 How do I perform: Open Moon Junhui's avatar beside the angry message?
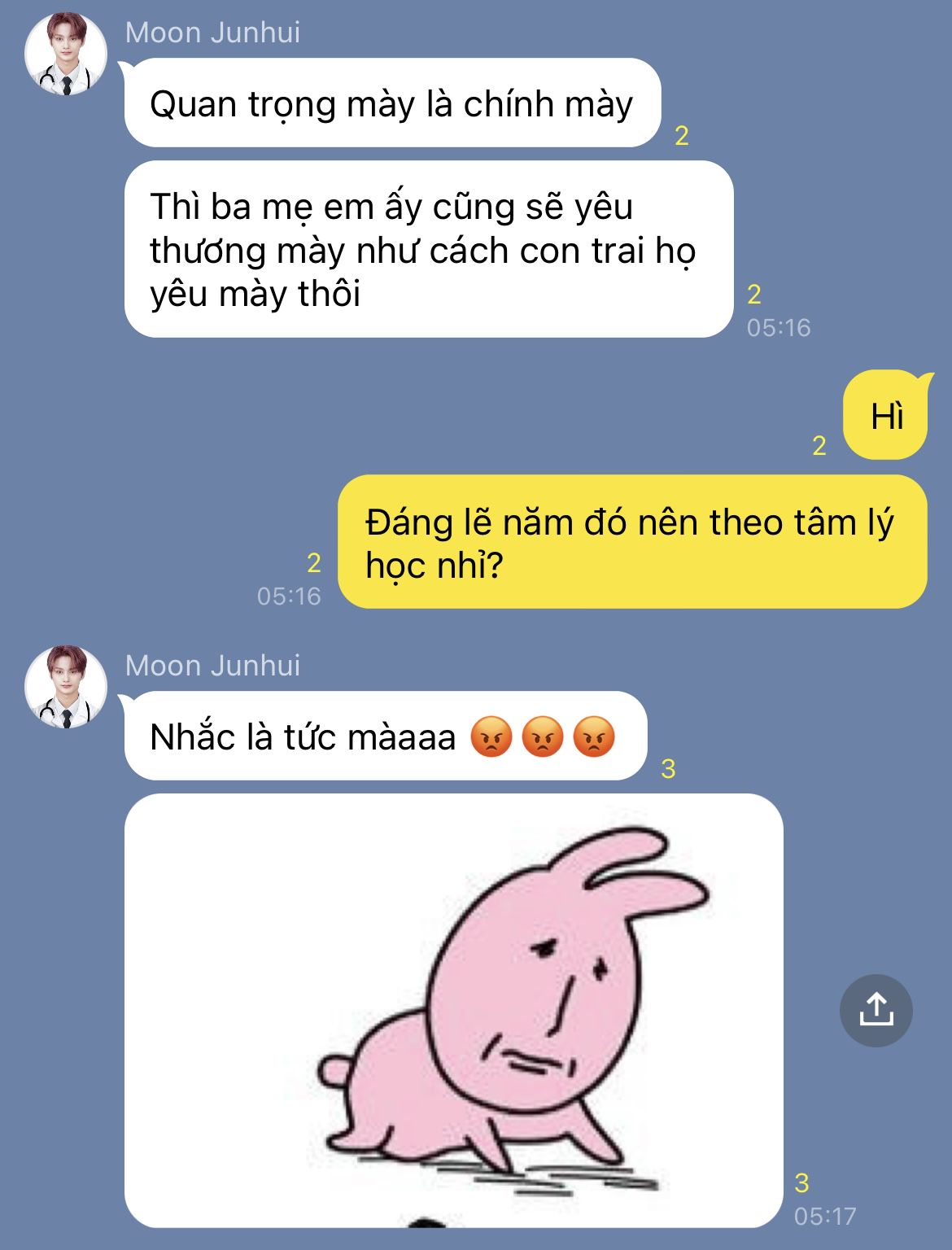pyautogui.click(x=66, y=687)
